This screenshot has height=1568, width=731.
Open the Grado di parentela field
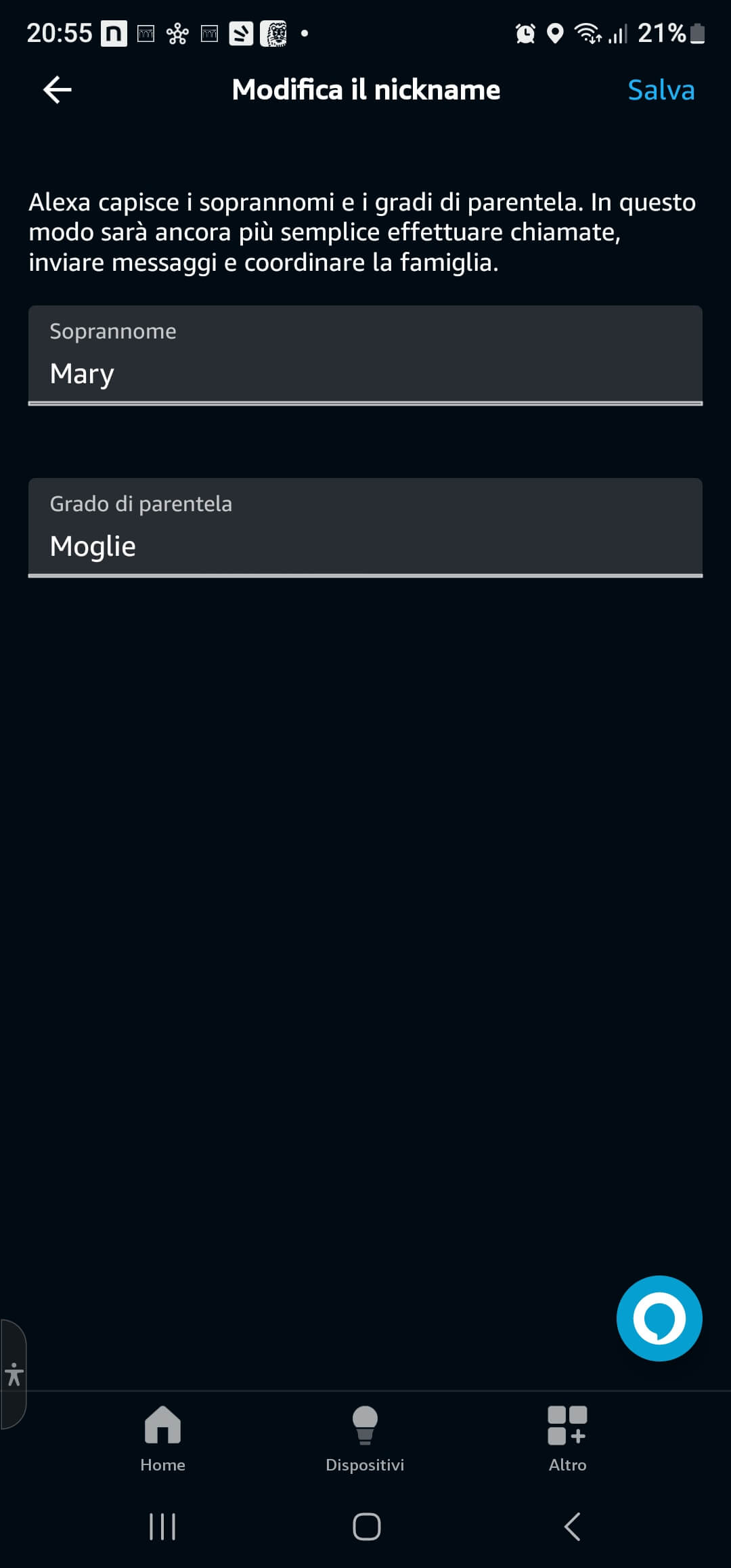365,528
